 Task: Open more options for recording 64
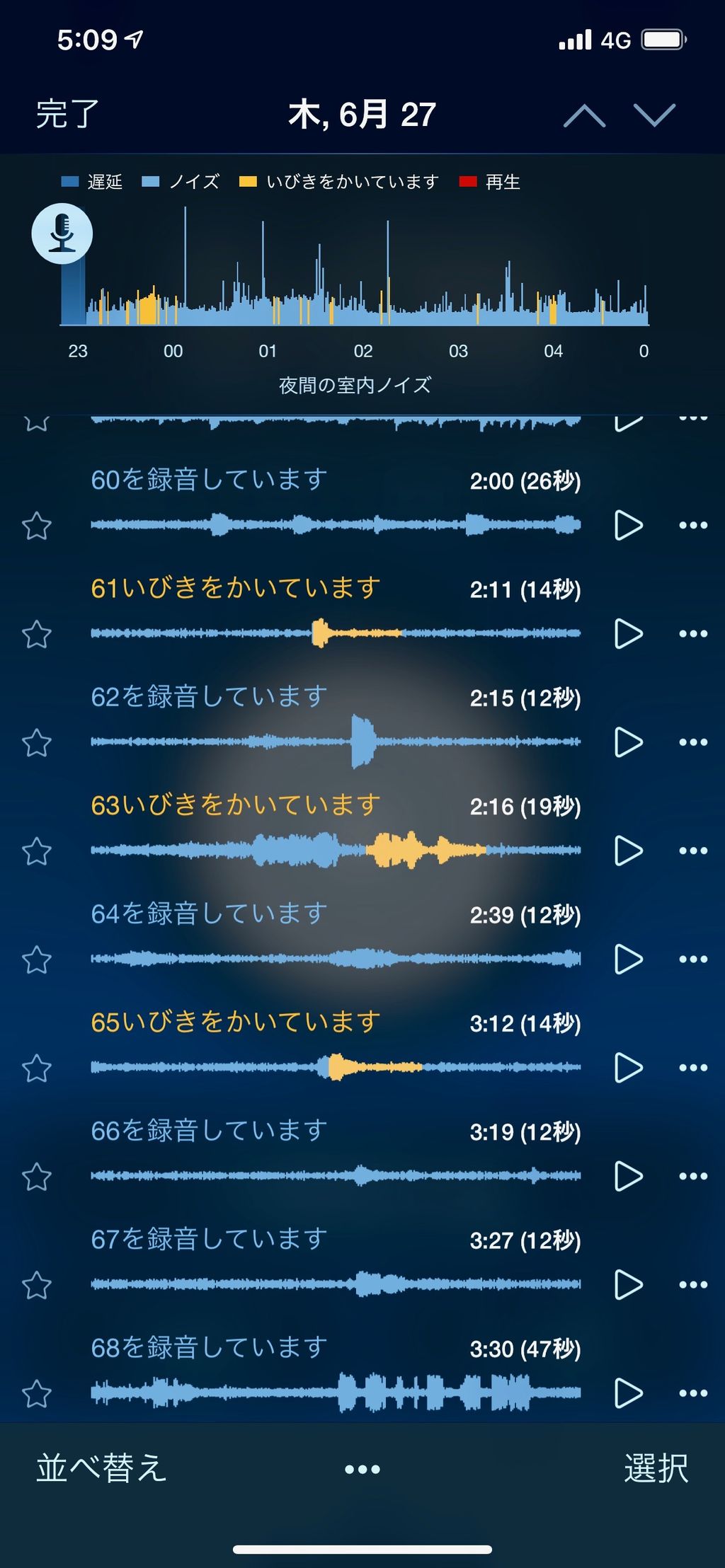click(693, 959)
